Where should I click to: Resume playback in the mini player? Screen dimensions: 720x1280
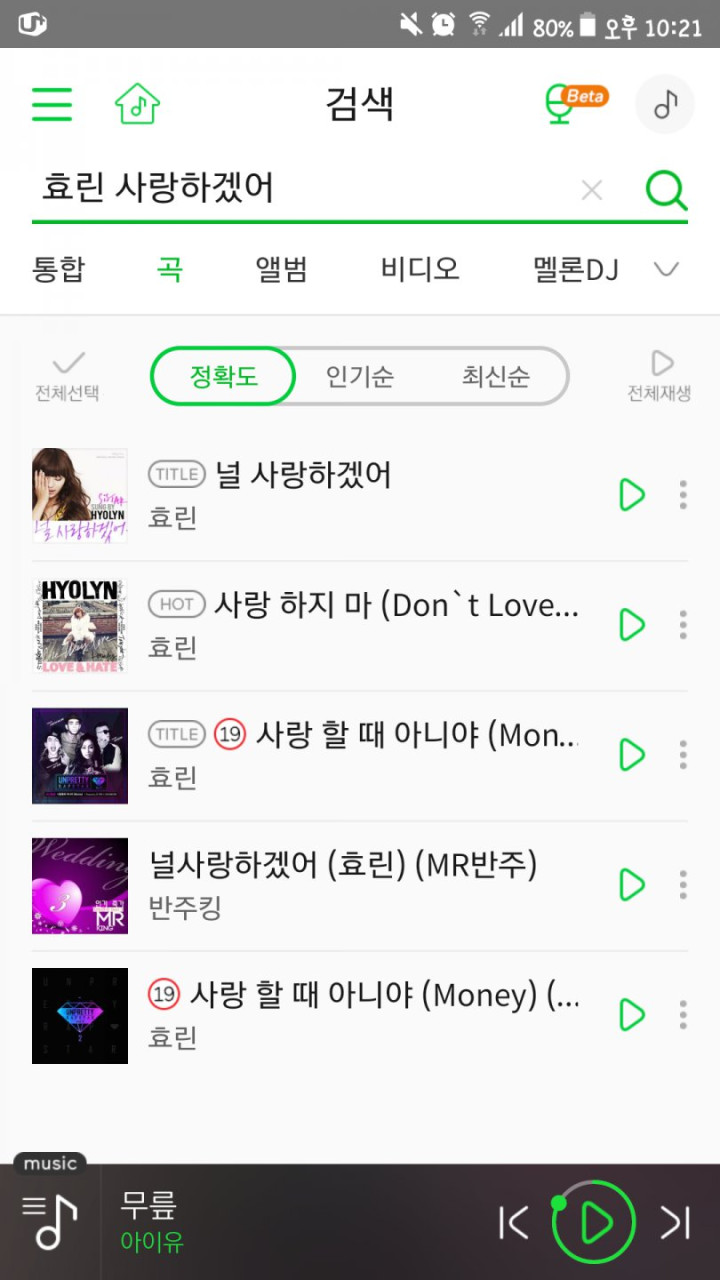coord(594,1222)
